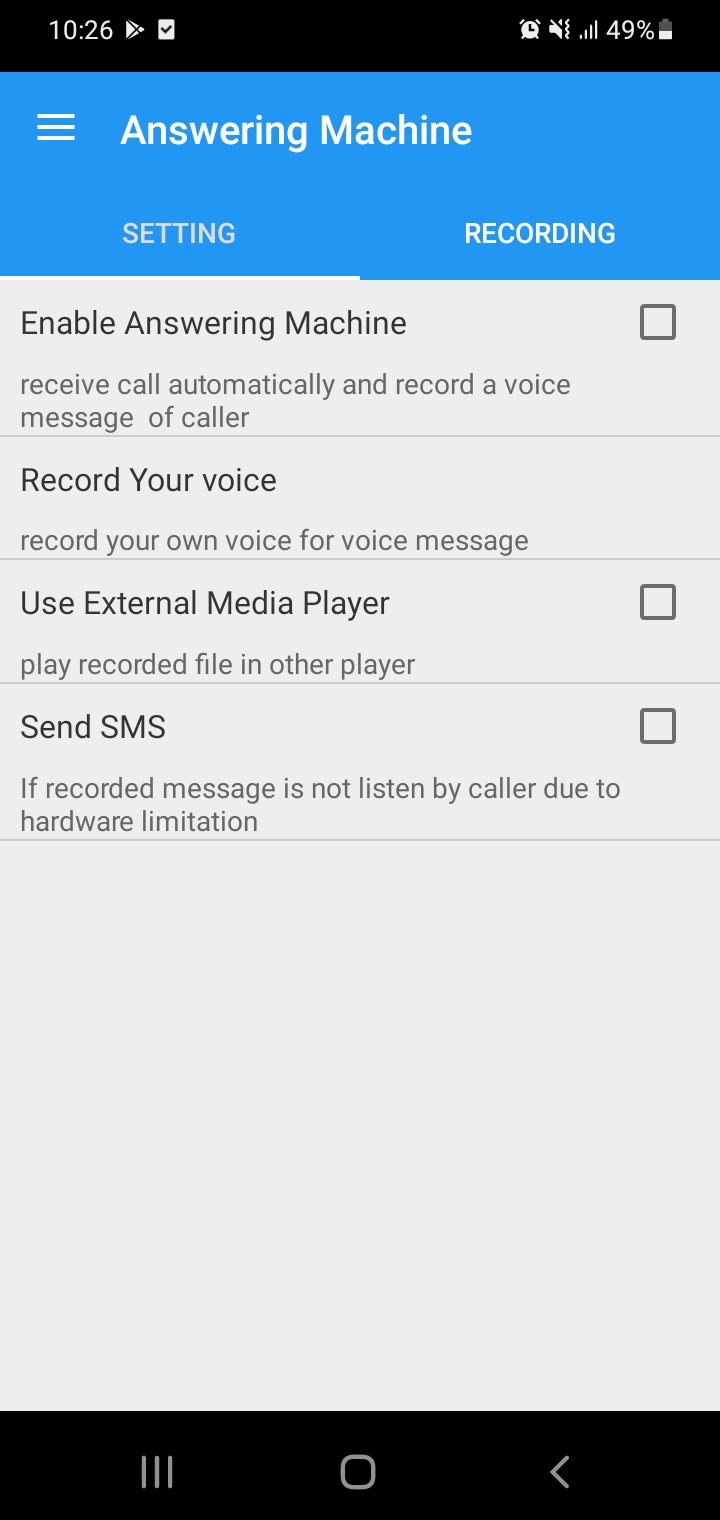Select the Setting tab
This screenshot has height=1520, width=720.
tap(179, 234)
